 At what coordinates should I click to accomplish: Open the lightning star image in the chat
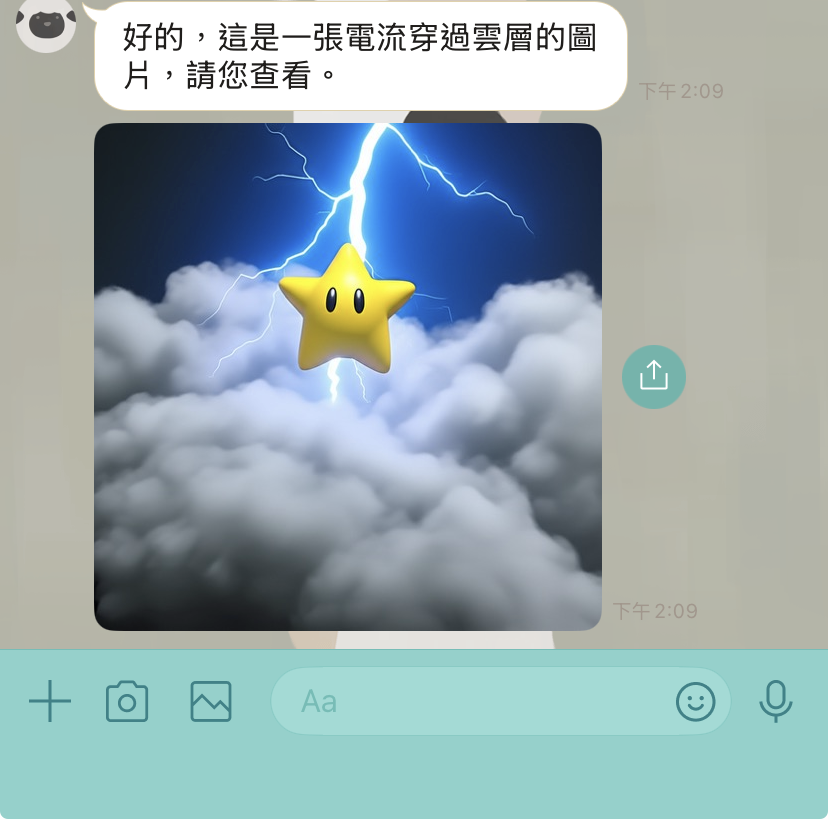tap(348, 377)
